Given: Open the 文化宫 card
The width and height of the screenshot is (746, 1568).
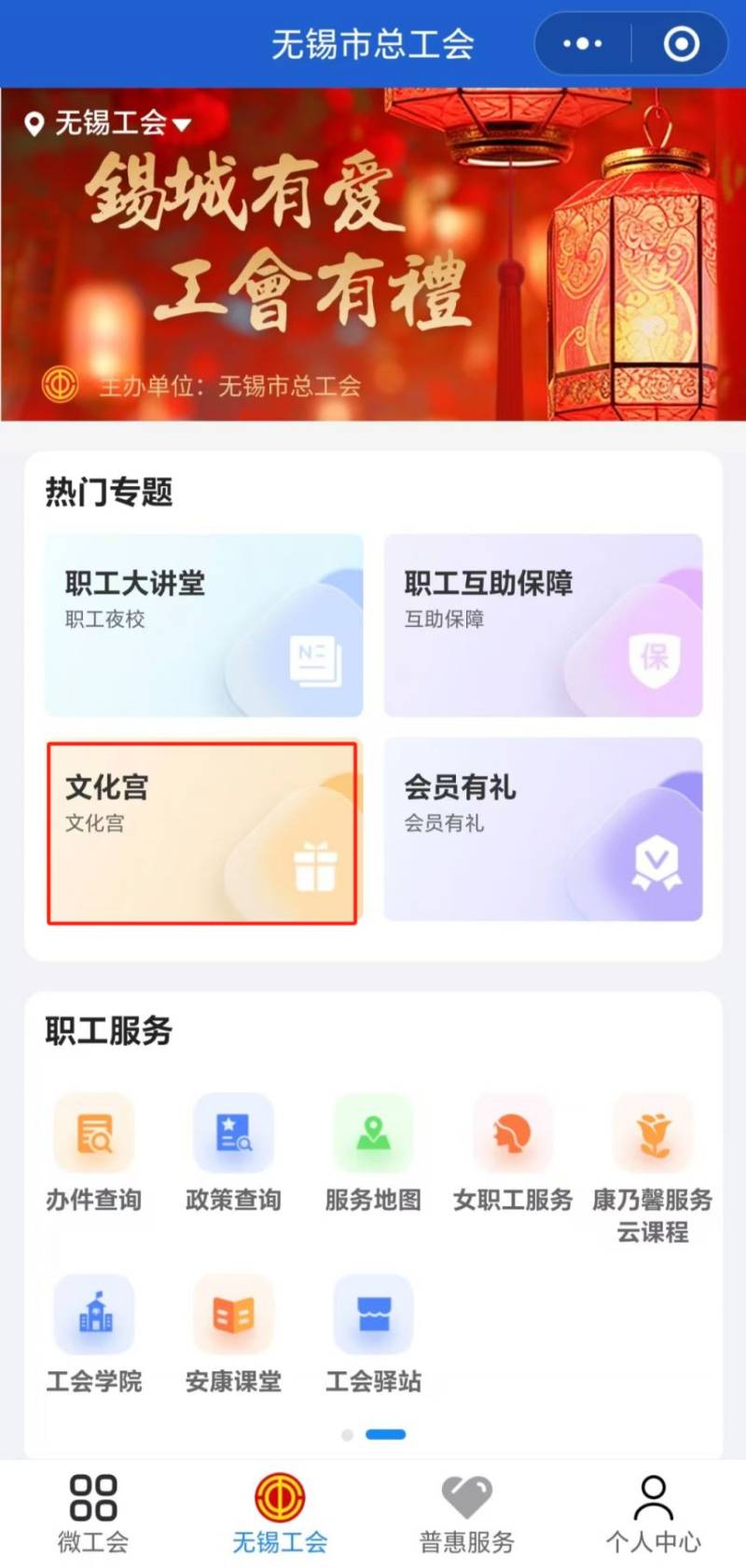Looking at the screenshot, I should [202, 832].
